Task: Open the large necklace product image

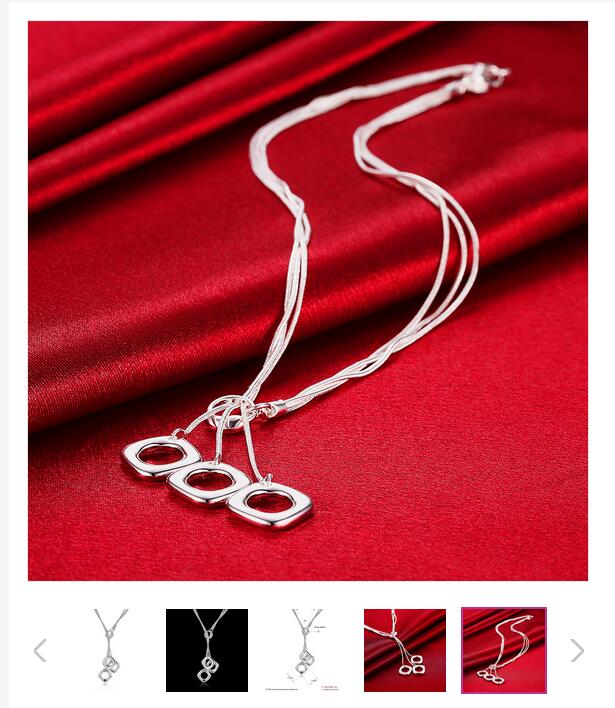Action: tap(308, 301)
